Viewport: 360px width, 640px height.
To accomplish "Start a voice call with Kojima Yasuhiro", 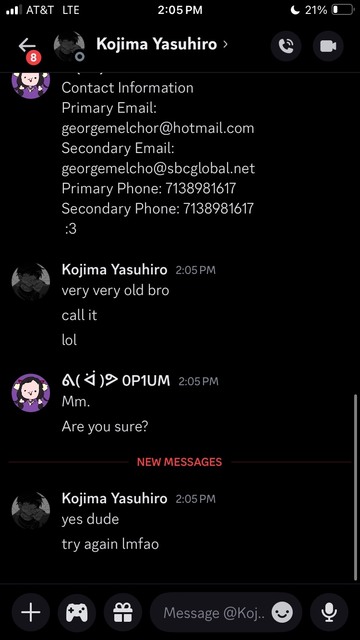I will [286, 46].
